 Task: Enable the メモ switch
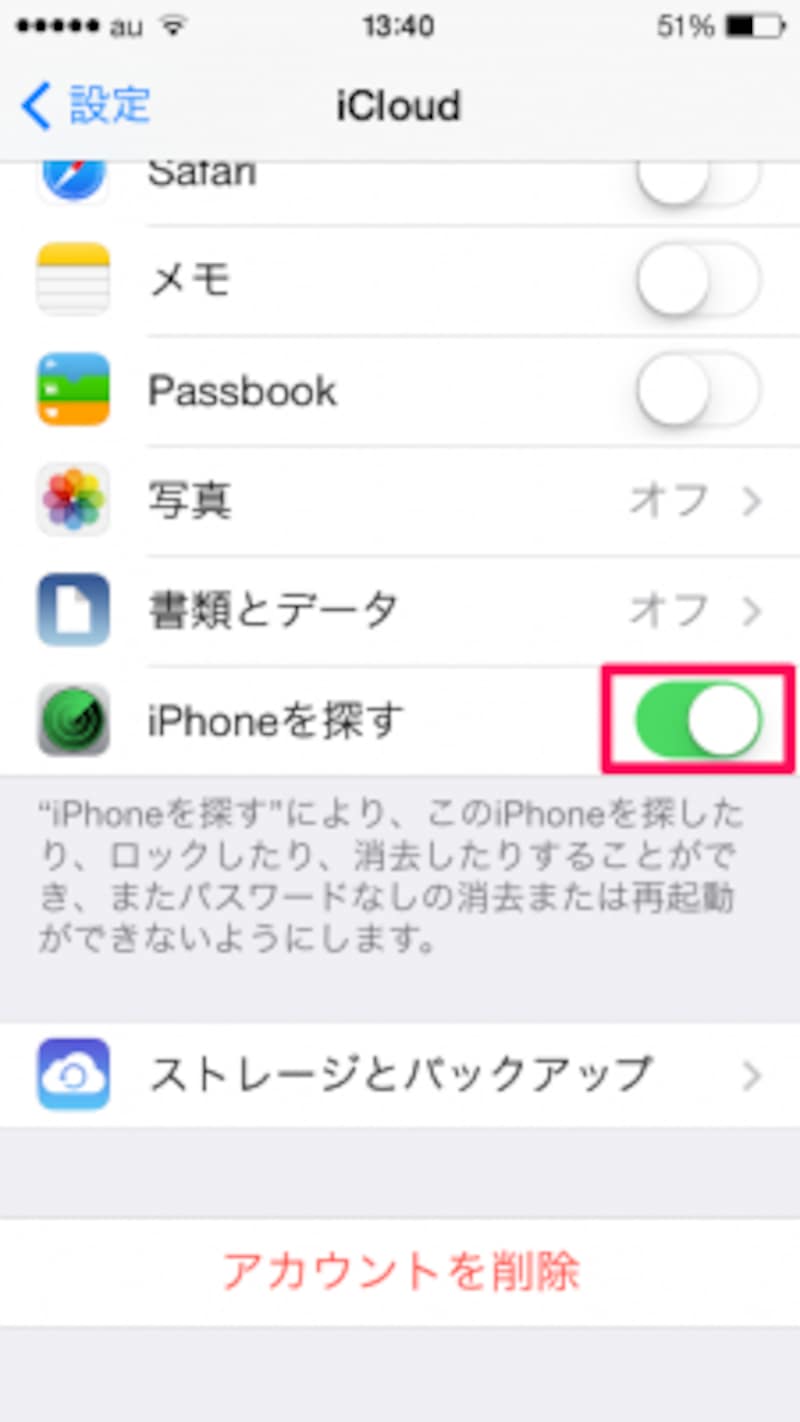coord(699,281)
